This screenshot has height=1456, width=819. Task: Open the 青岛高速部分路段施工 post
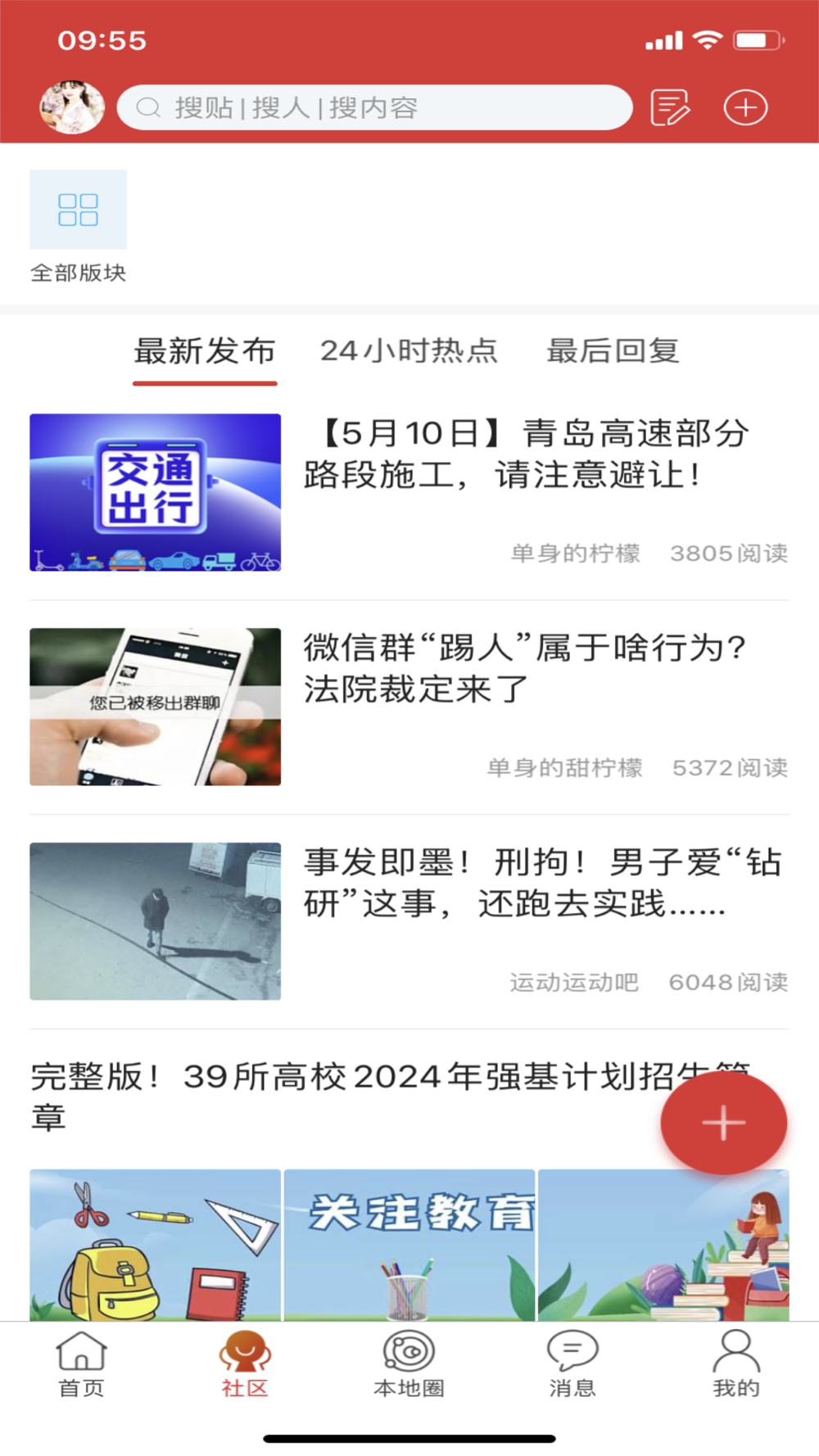tap(524, 454)
